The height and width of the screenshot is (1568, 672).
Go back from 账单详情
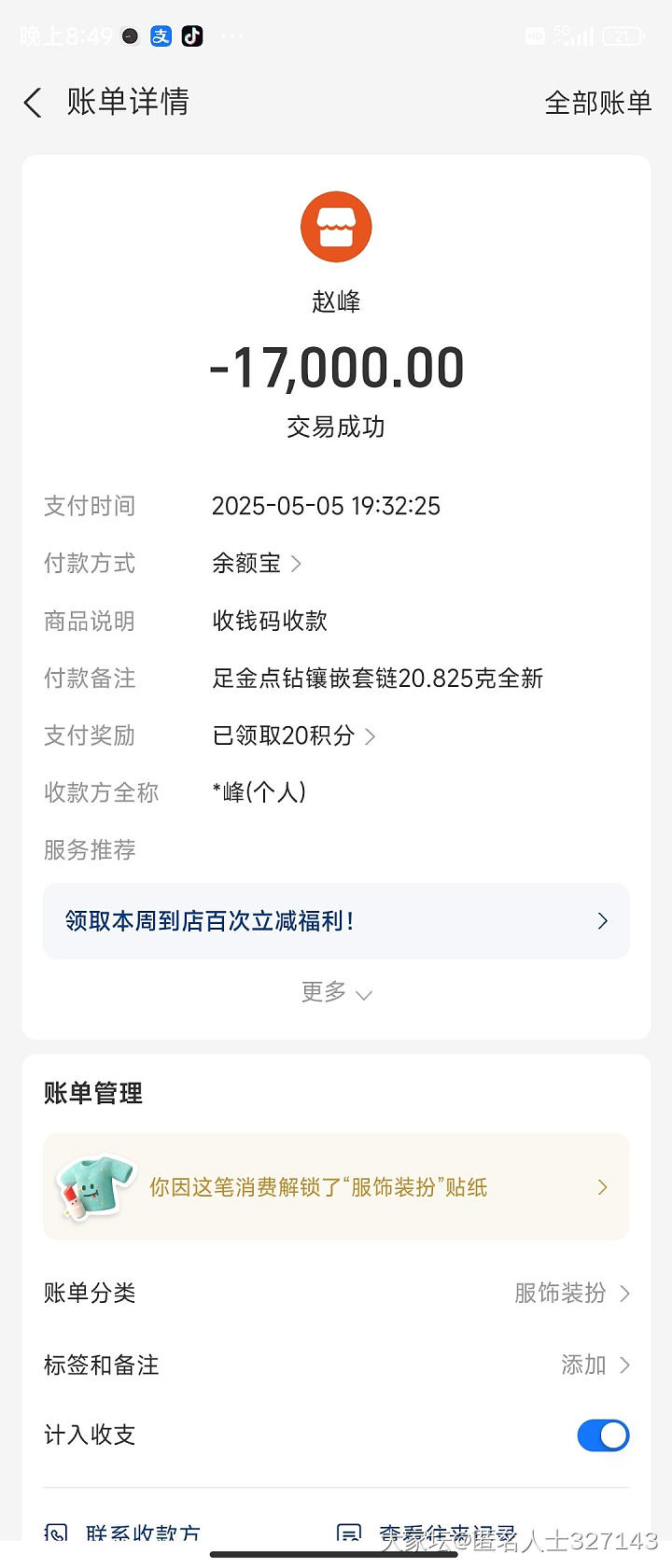click(34, 103)
